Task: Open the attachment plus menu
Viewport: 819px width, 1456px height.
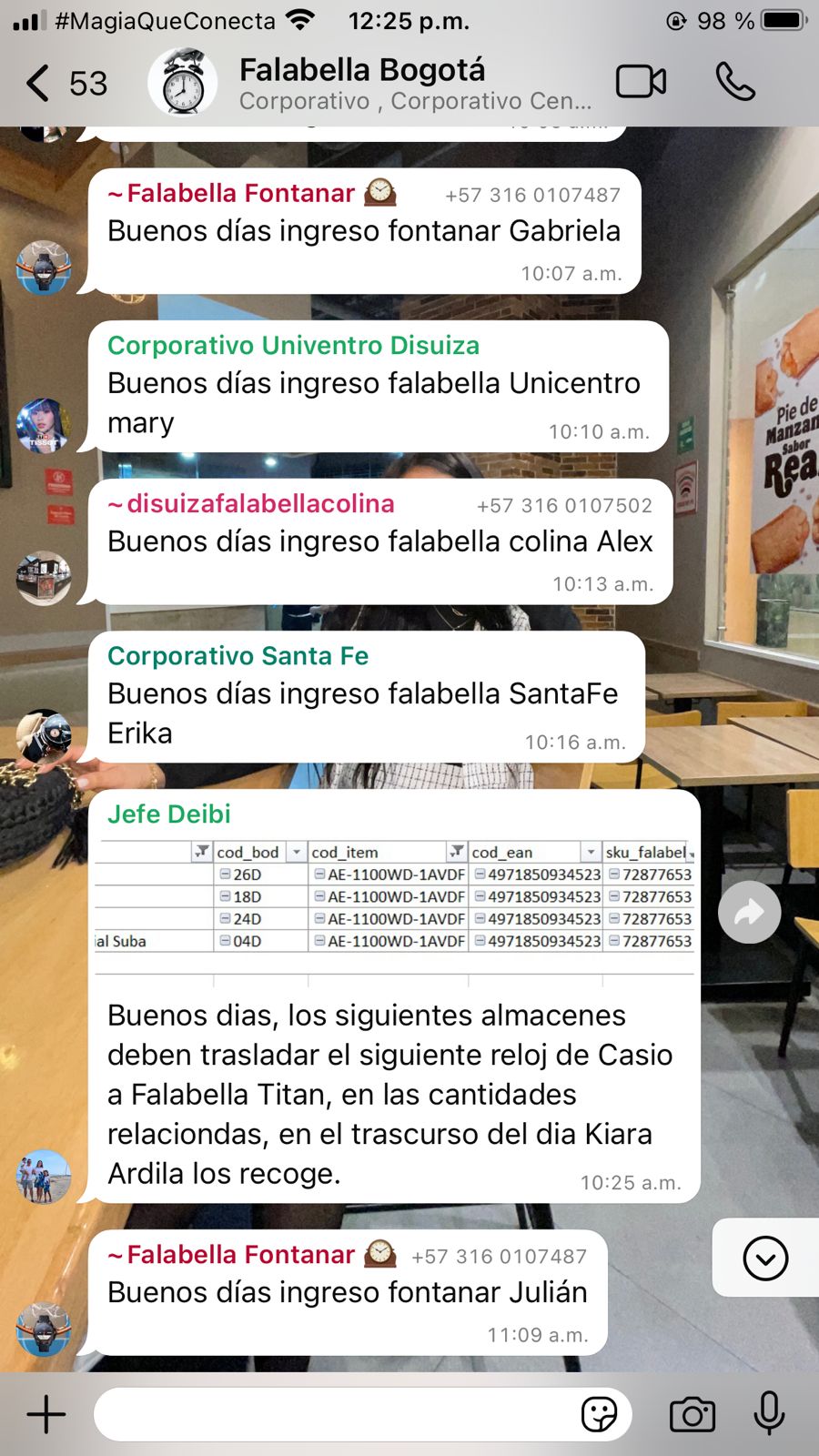Action: pyautogui.click(x=45, y=1414)
